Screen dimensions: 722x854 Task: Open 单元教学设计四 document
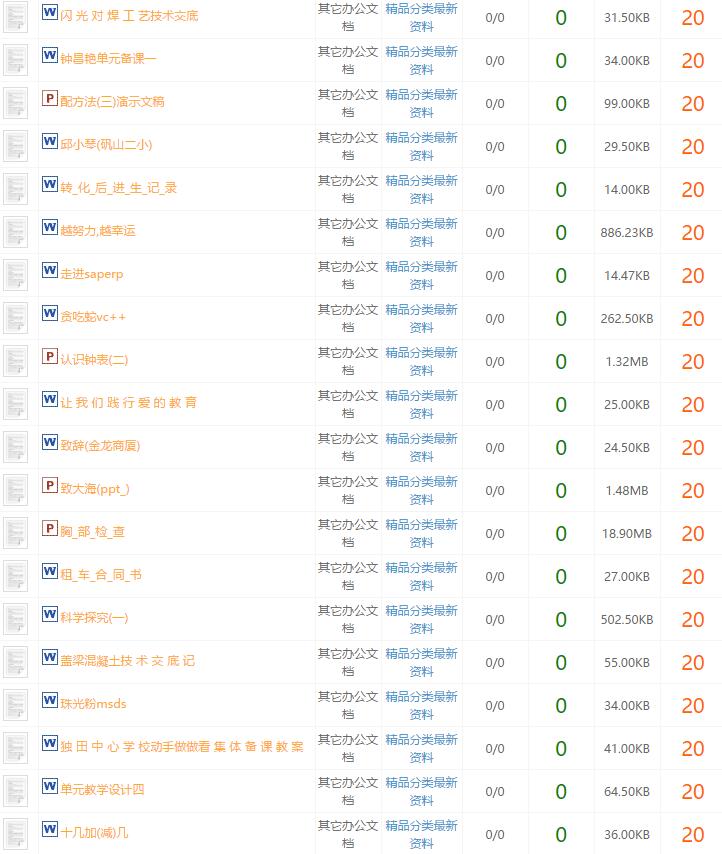tap(102, 790)
